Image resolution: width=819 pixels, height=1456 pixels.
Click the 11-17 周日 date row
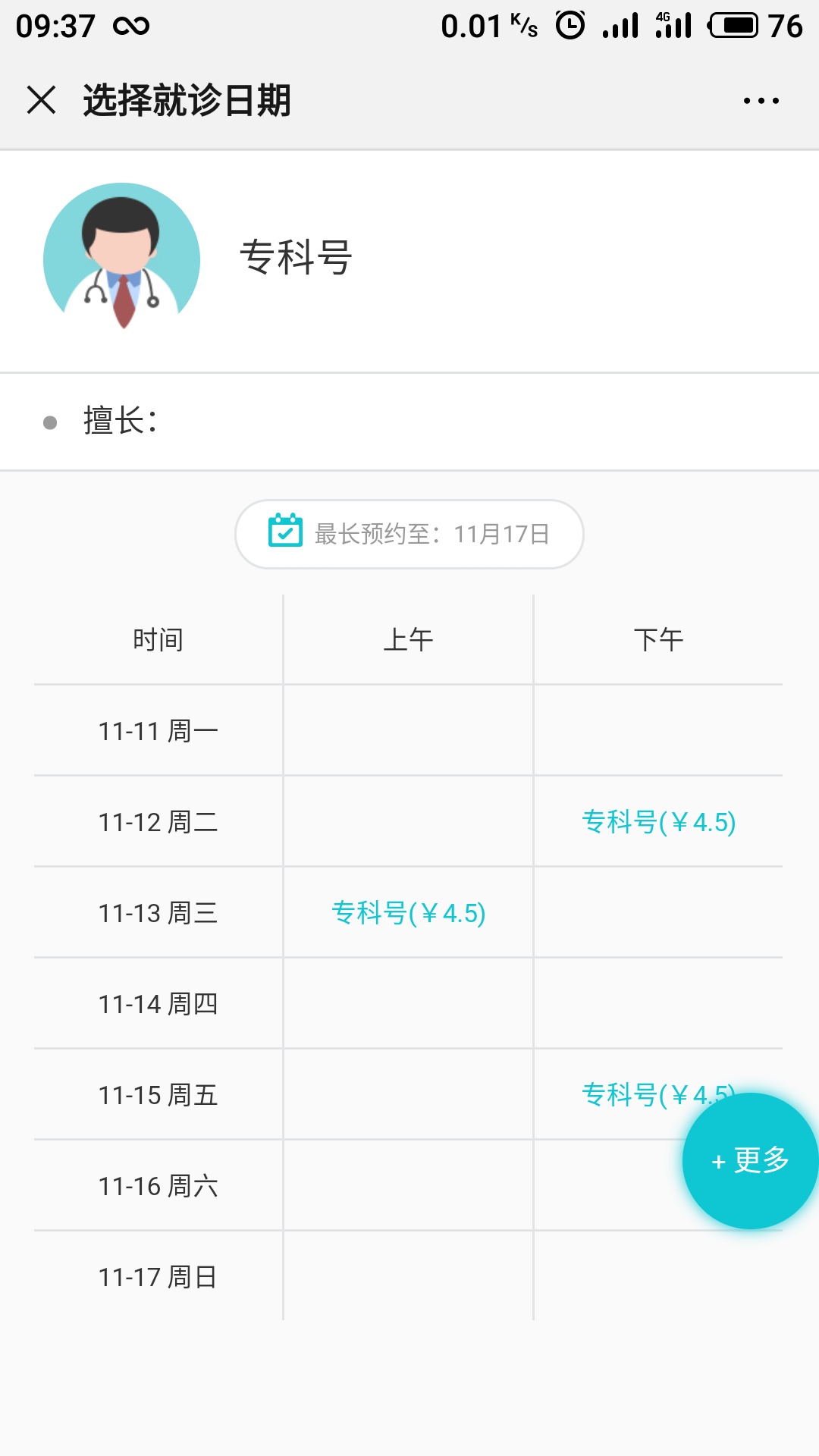[x=157, y=1277]
